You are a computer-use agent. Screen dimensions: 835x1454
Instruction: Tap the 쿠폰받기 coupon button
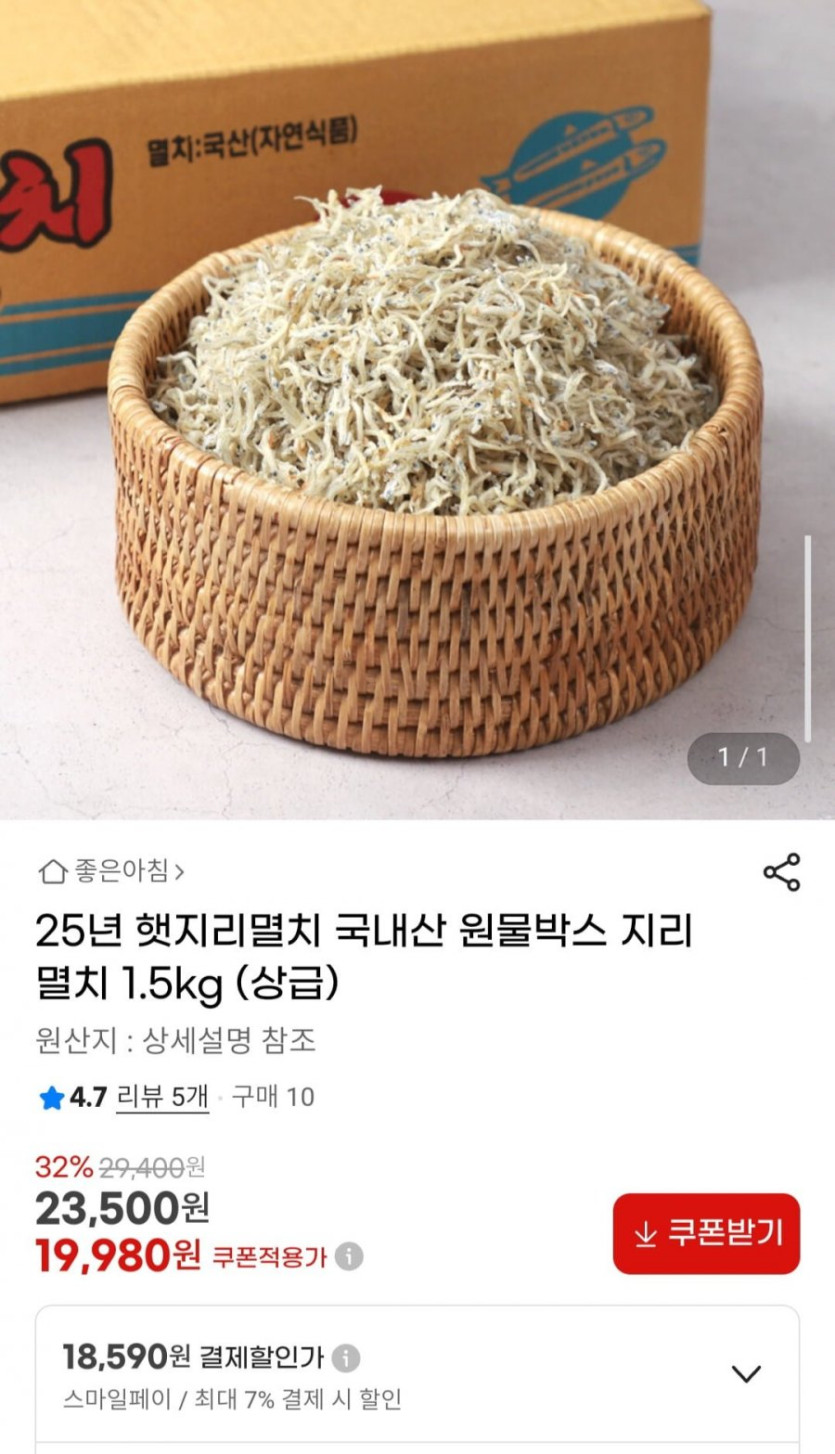706,1233
